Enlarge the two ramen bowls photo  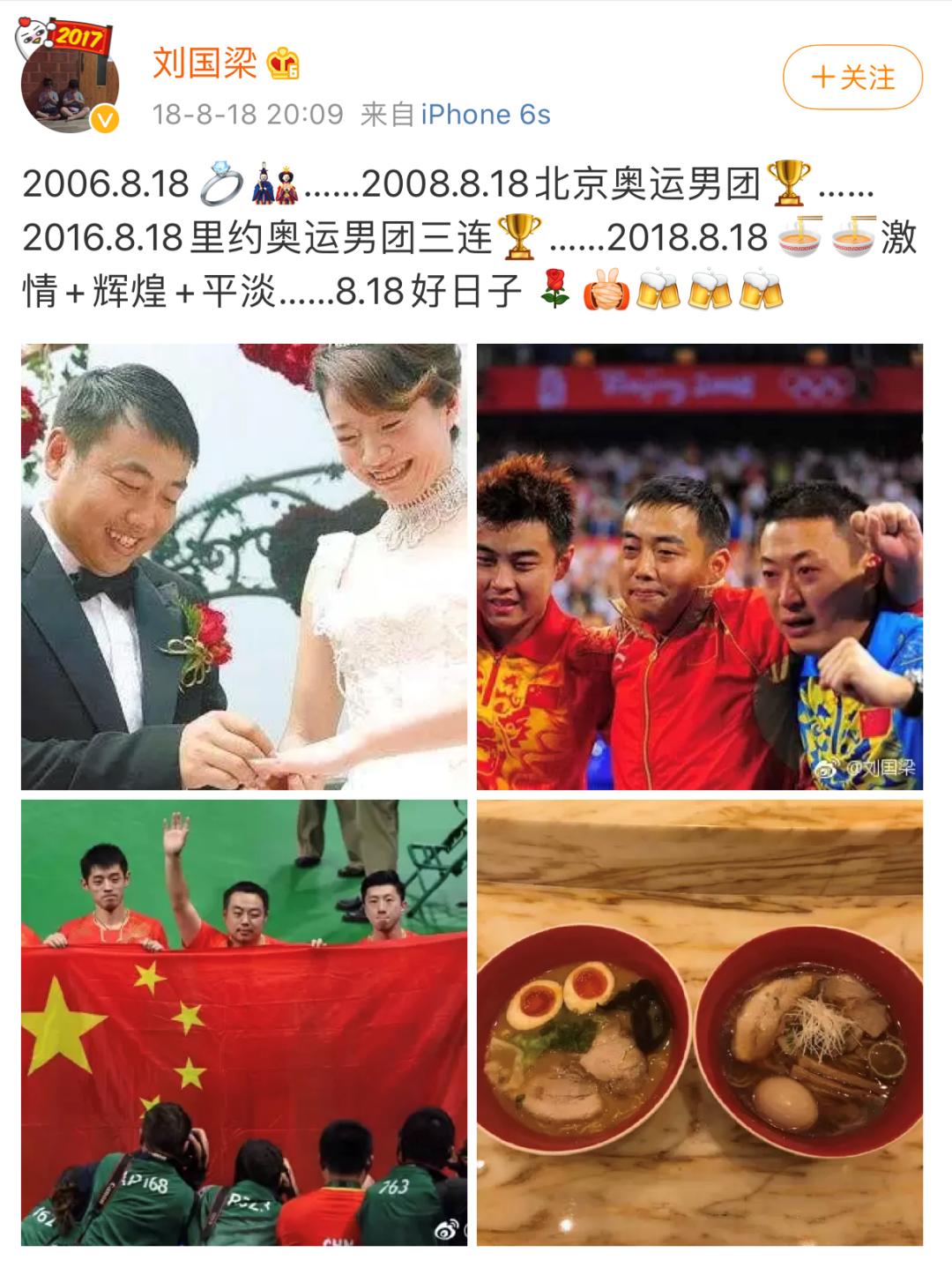click(x=700, y=1023)
